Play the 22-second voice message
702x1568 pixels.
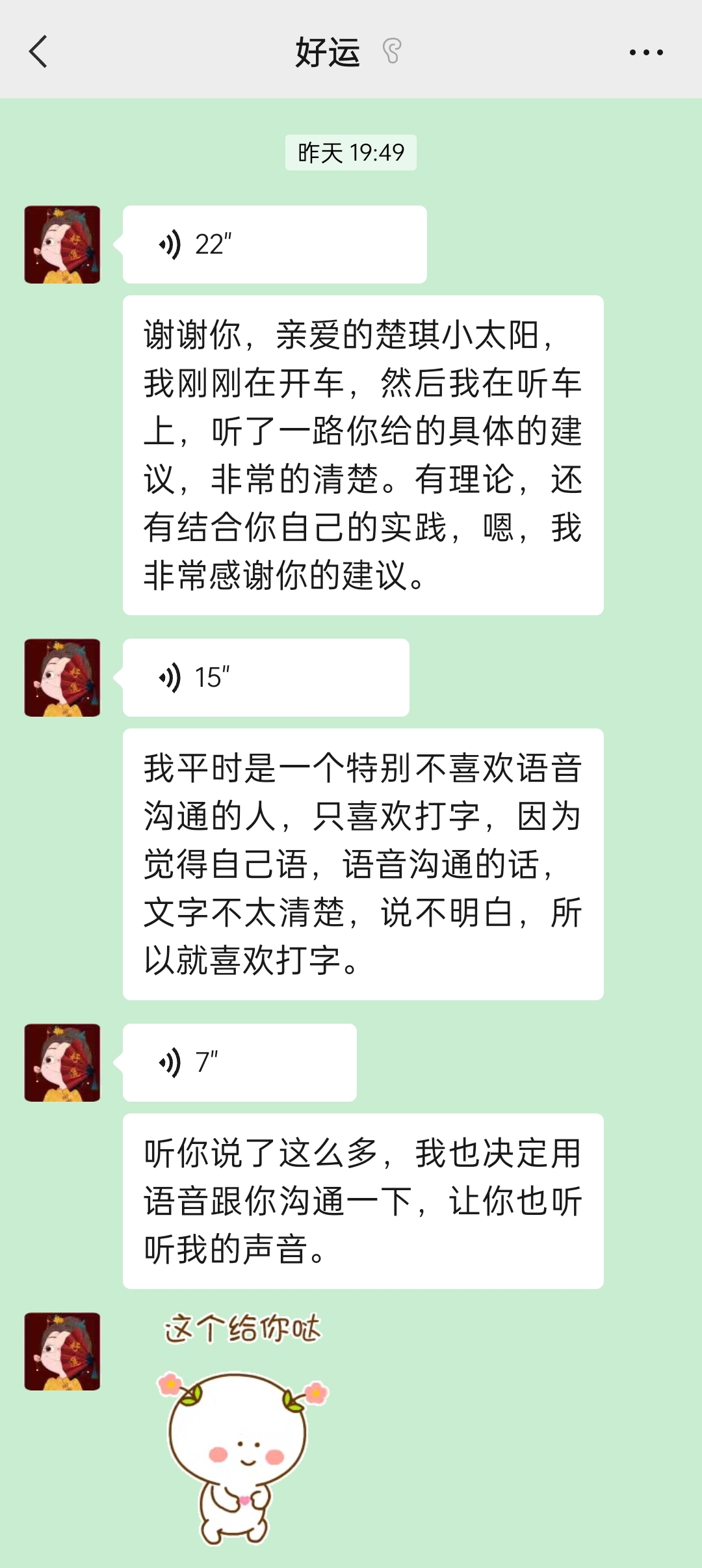(x=274, y=245)
